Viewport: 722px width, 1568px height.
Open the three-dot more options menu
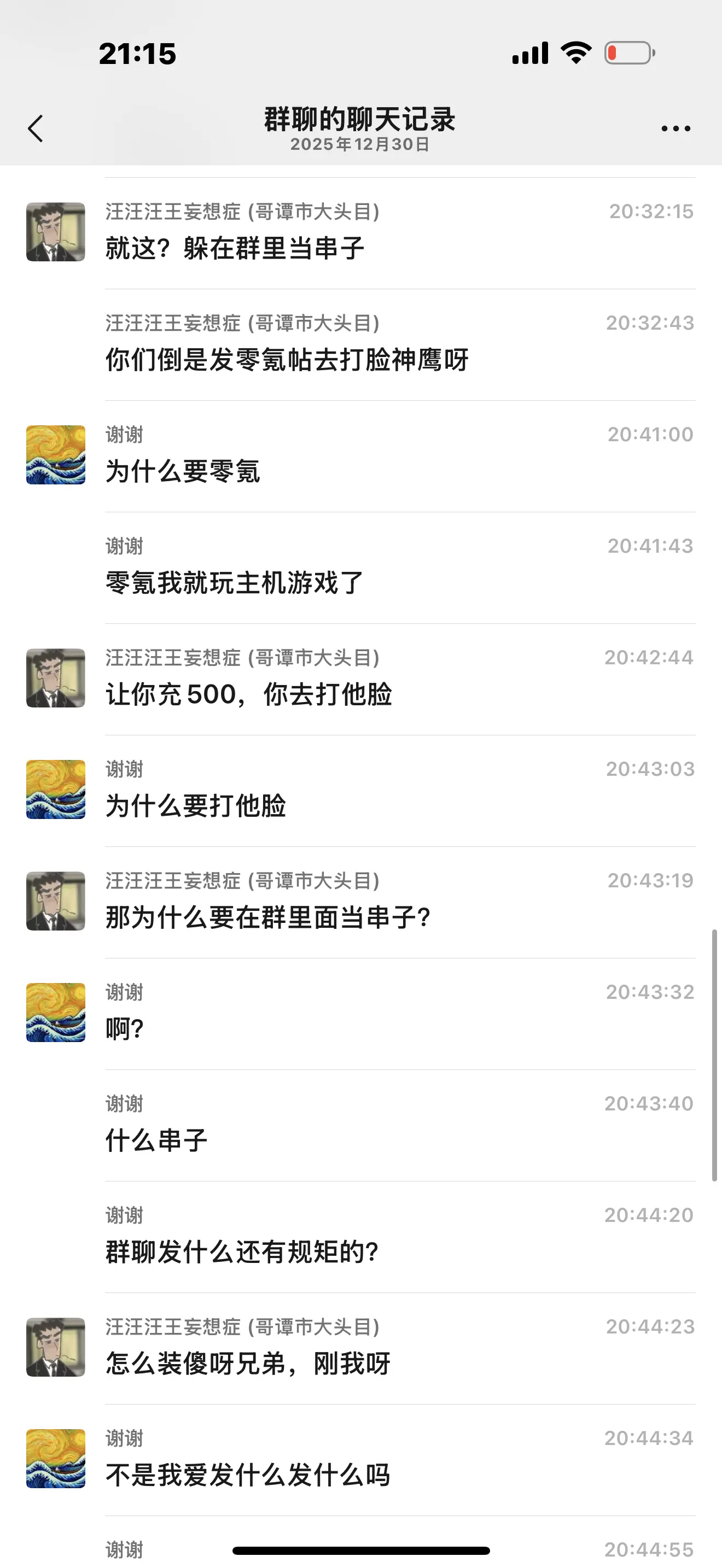tap(676, 128)
